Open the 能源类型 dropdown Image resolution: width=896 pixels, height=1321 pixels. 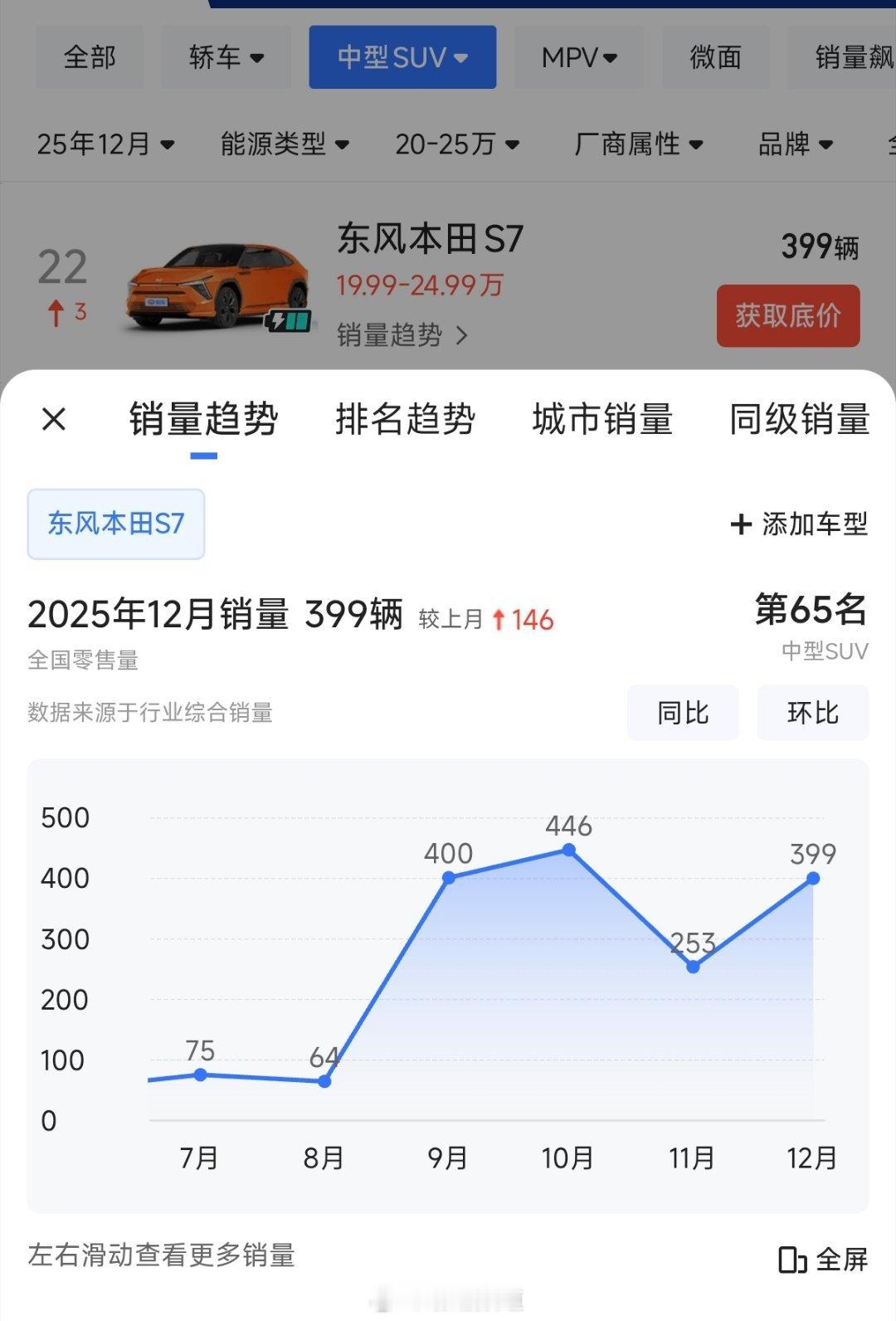coord(285,143)
